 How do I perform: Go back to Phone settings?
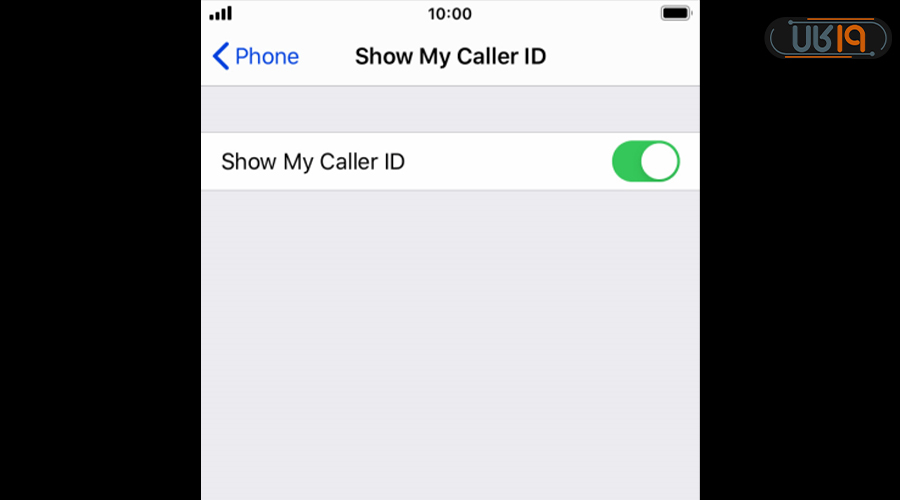[256, 56]
